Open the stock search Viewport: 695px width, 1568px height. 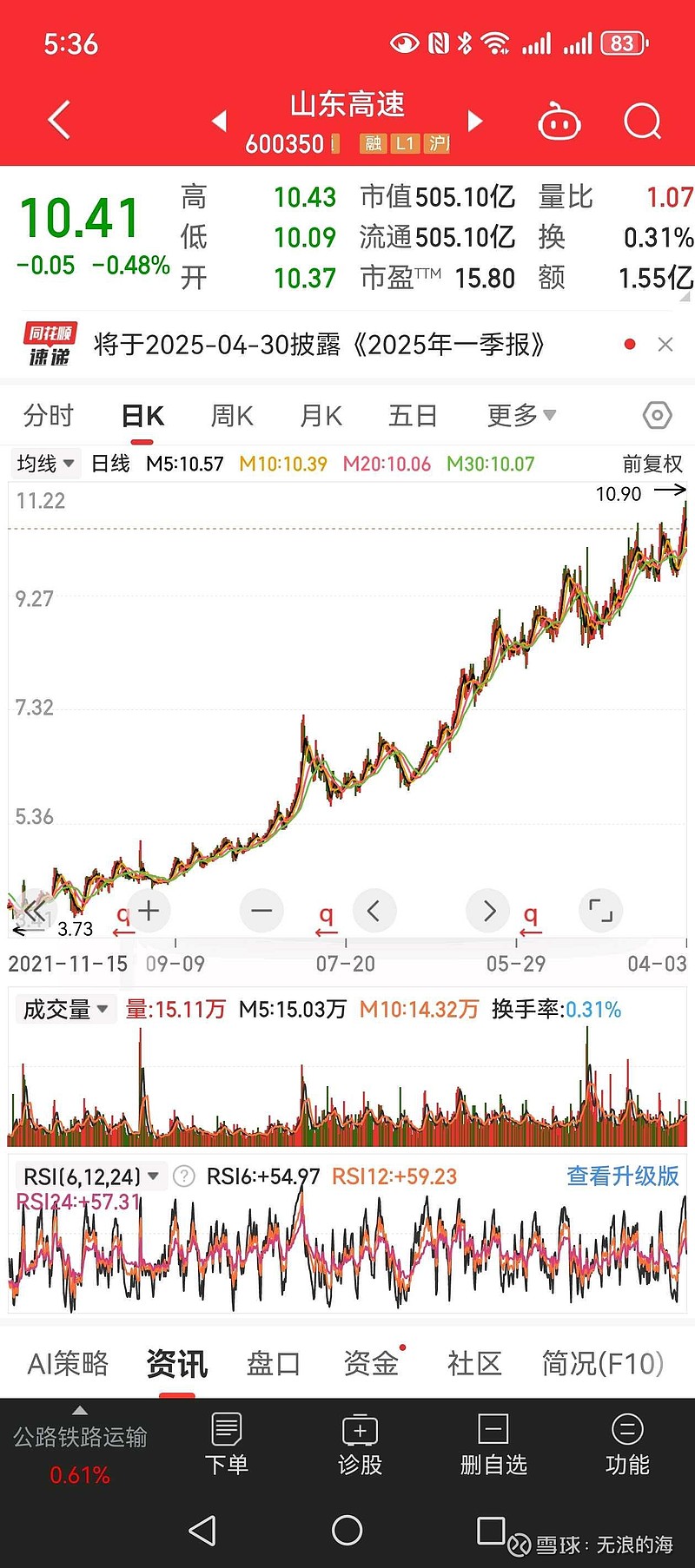click(x=642, y=122)
